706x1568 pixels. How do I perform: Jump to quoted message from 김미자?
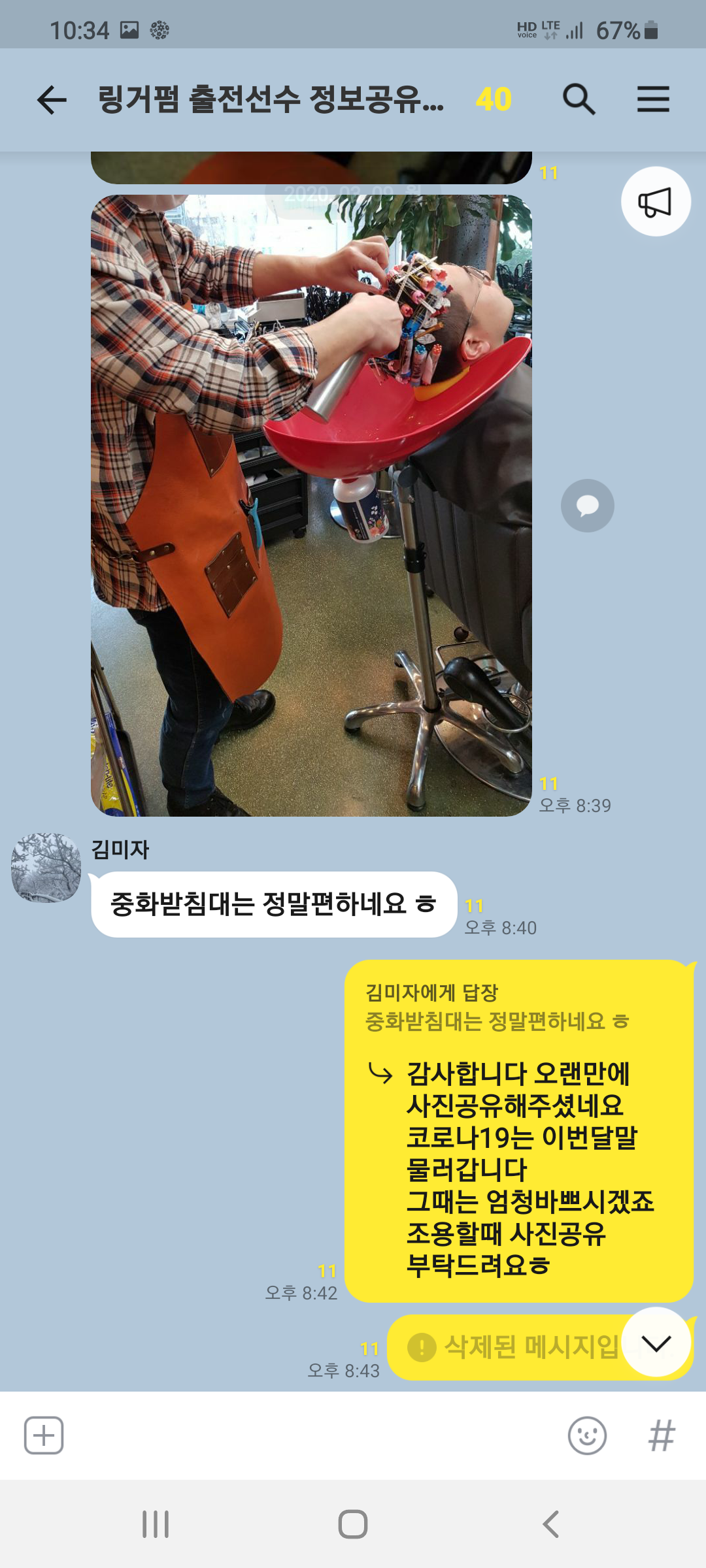point(497,1007)
